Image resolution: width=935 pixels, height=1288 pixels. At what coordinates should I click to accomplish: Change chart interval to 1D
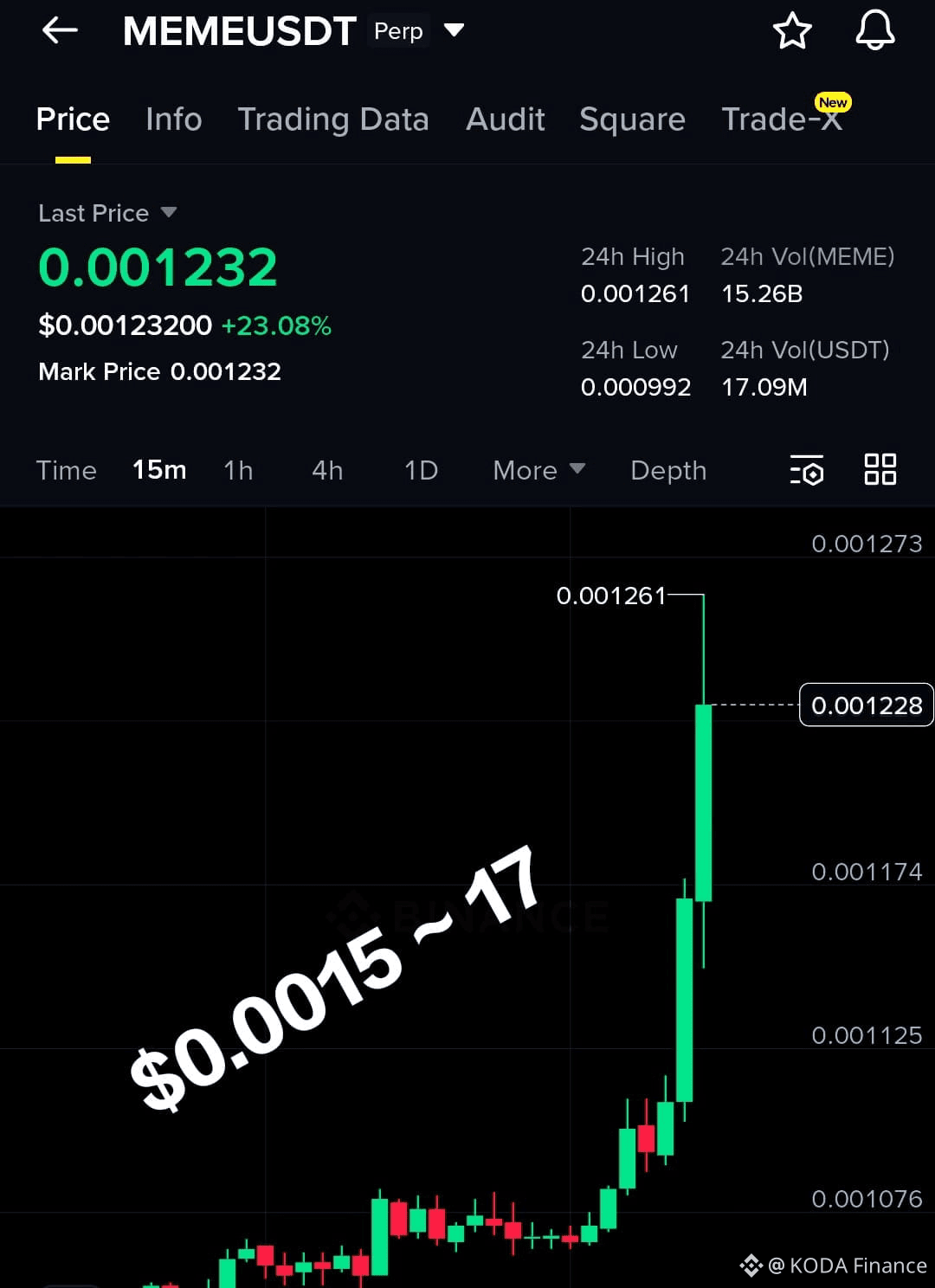pos(421,470)
